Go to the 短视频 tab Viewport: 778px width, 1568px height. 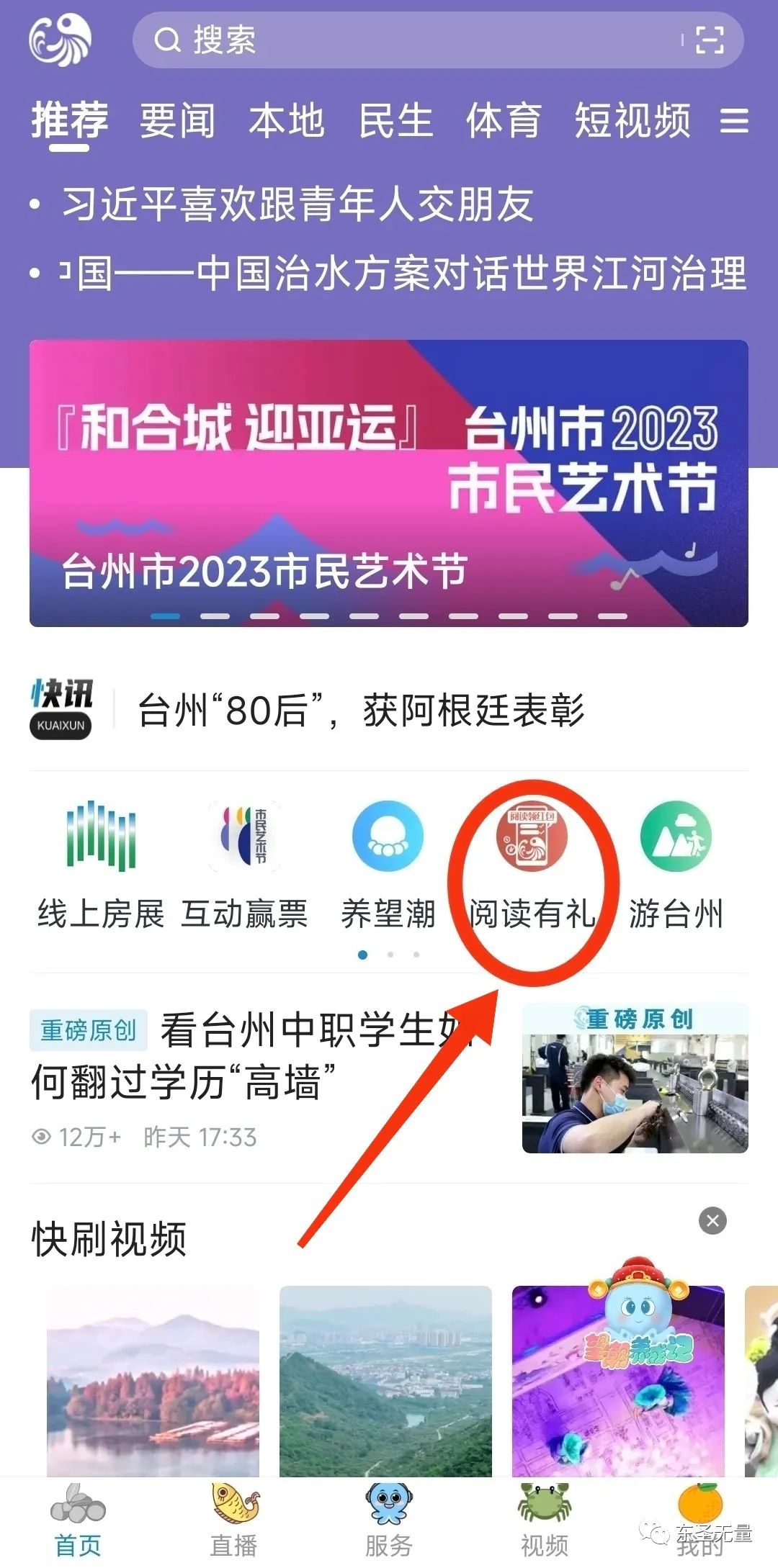tap(632, 120)
